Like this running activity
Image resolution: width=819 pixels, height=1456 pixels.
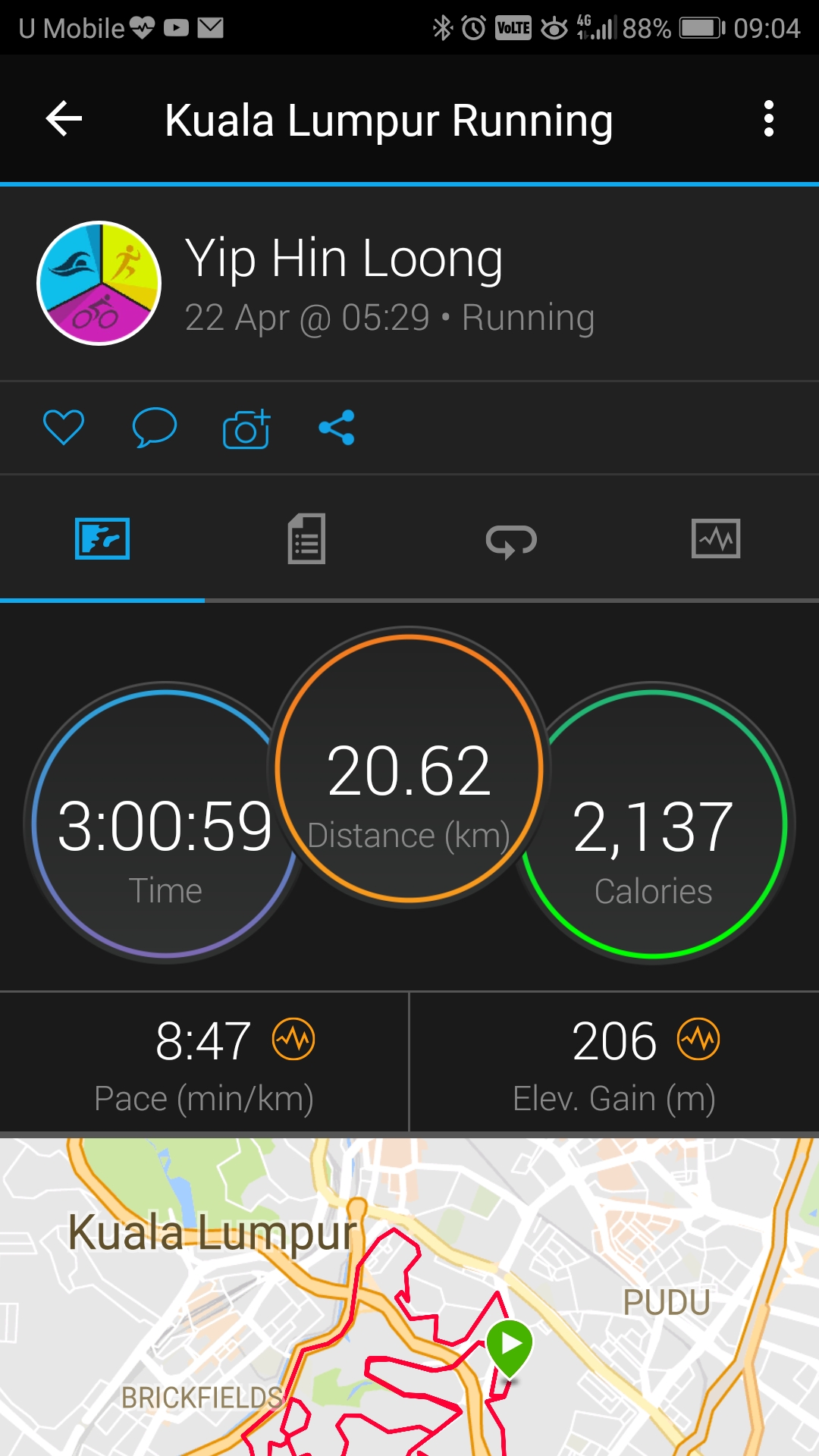pos(64,427)
